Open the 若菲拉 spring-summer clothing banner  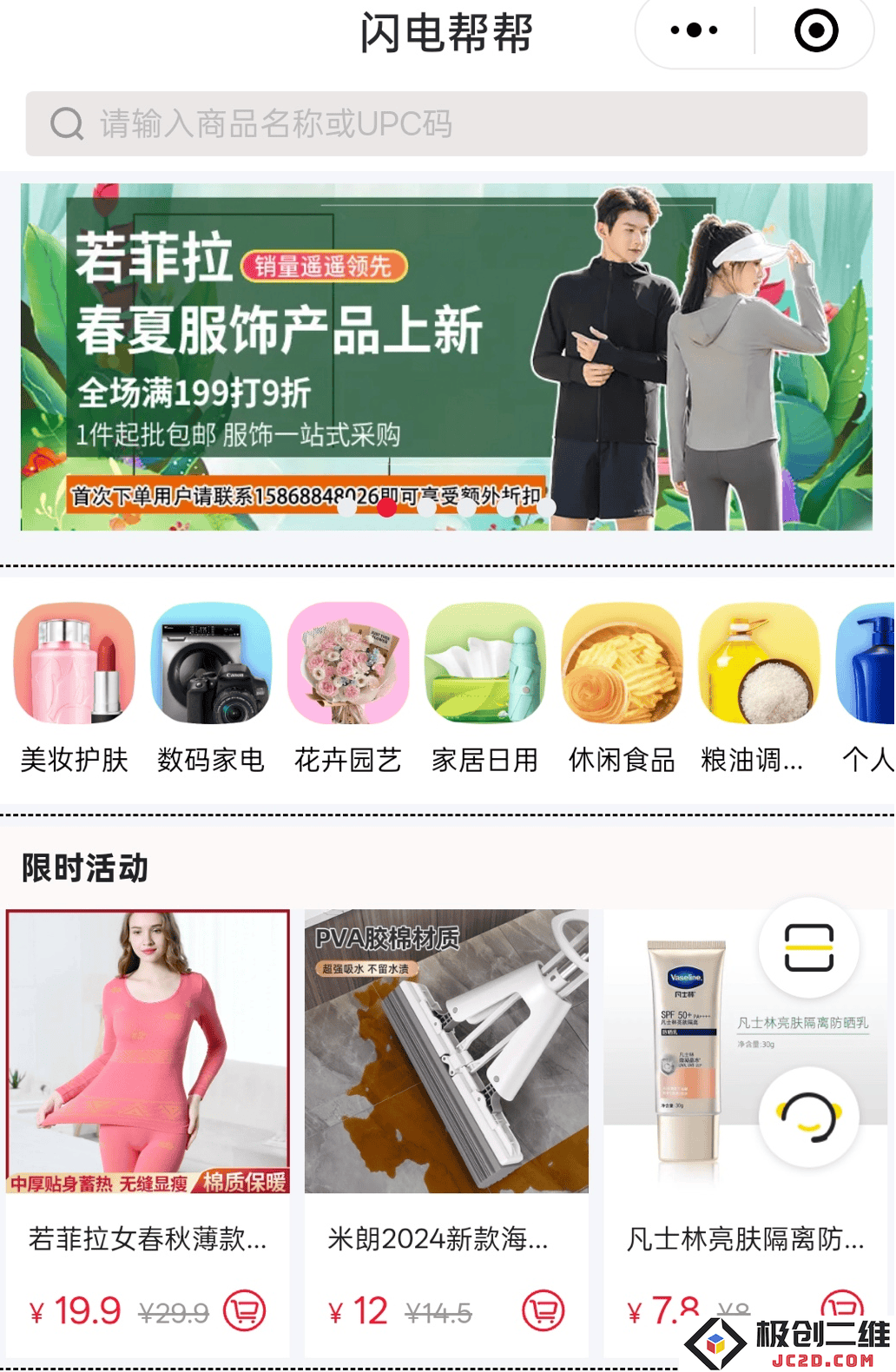coord(446,356)
